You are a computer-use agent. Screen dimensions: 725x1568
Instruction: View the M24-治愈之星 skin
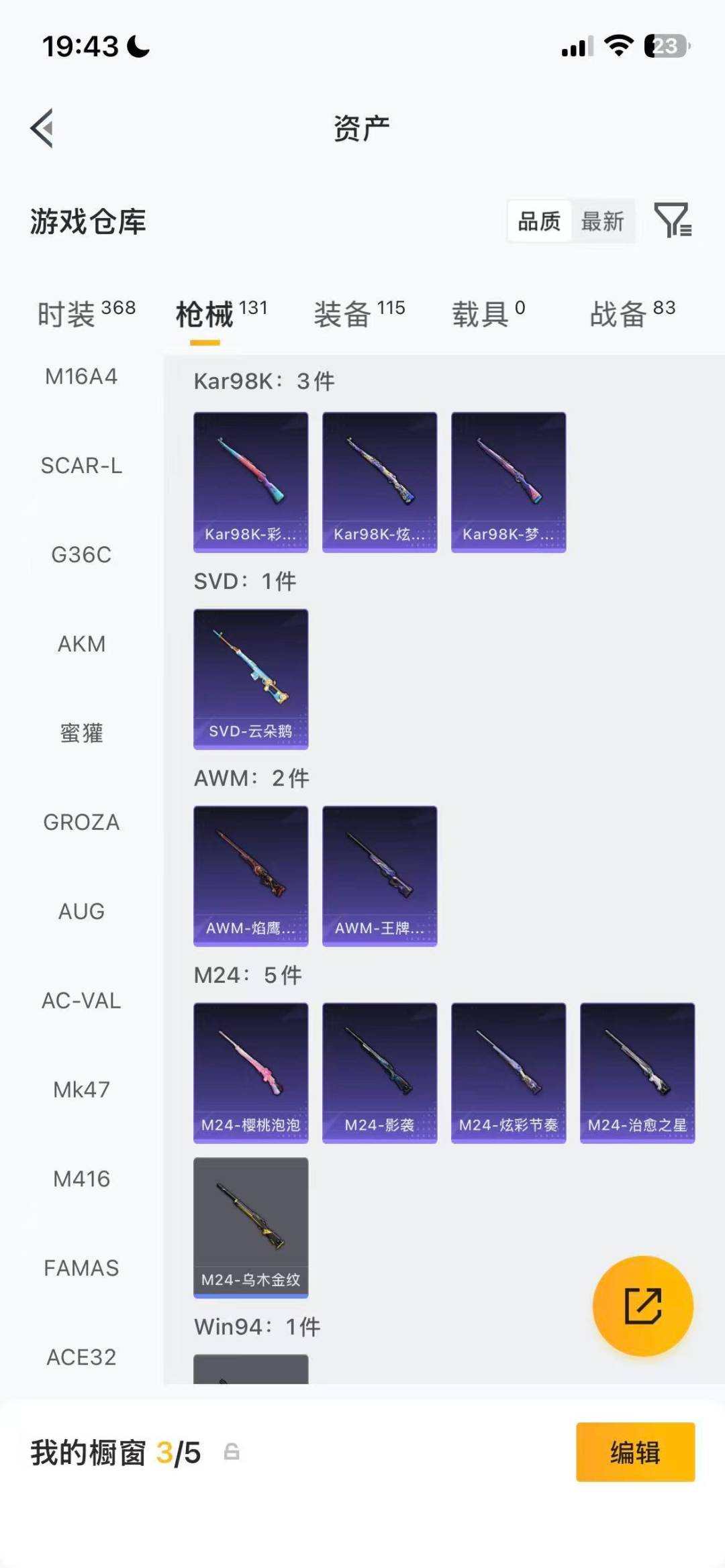(638, 1073)
